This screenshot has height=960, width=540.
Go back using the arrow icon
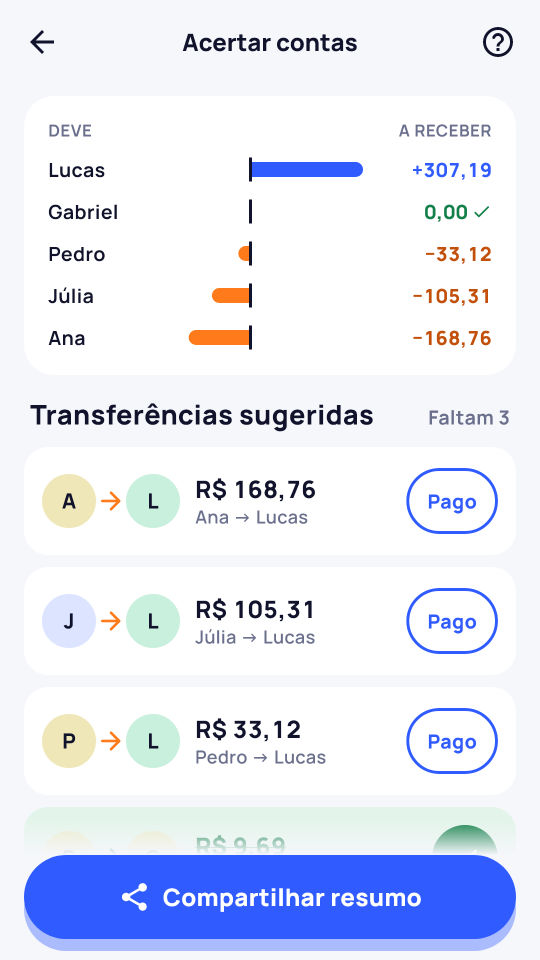[x=42, y=43]
